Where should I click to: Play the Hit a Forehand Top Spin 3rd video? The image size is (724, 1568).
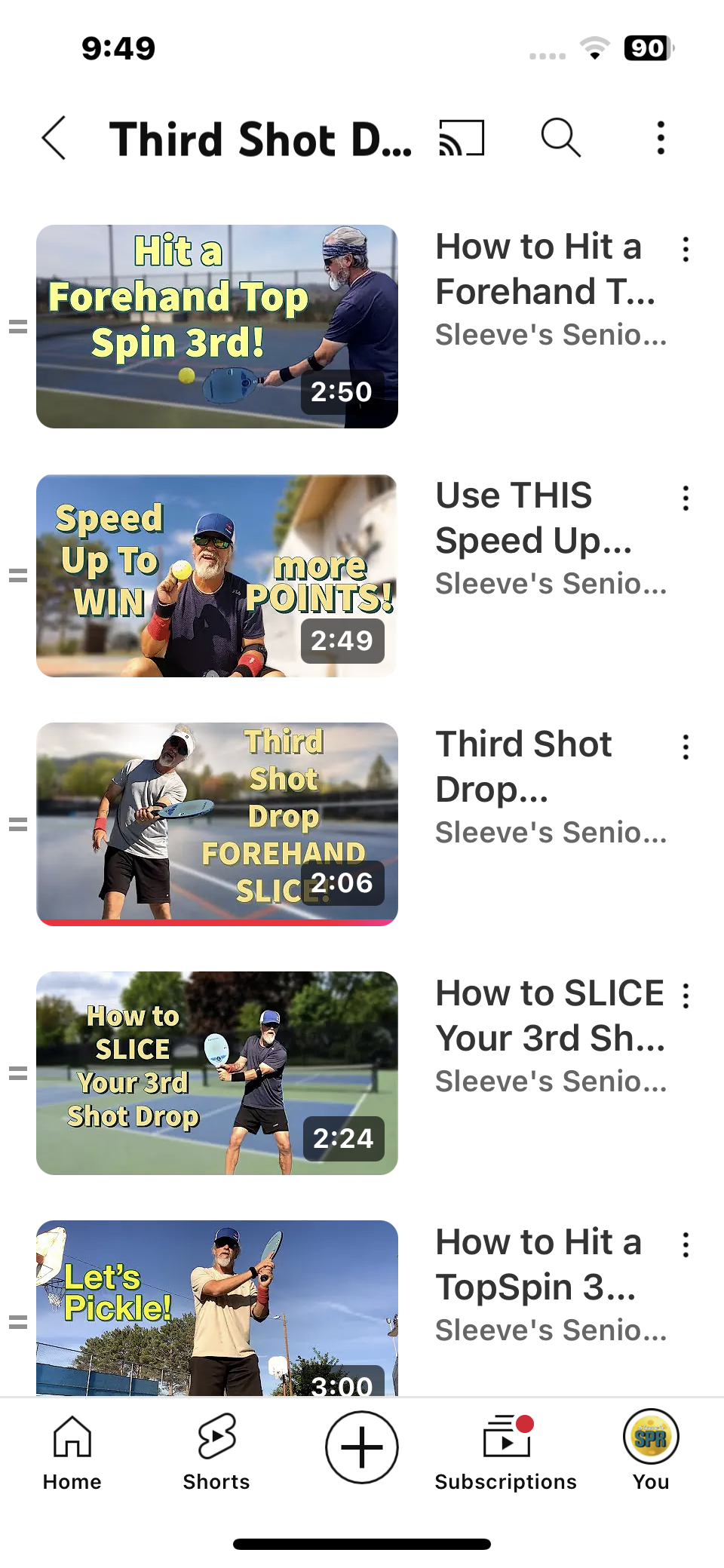(216, 327)
